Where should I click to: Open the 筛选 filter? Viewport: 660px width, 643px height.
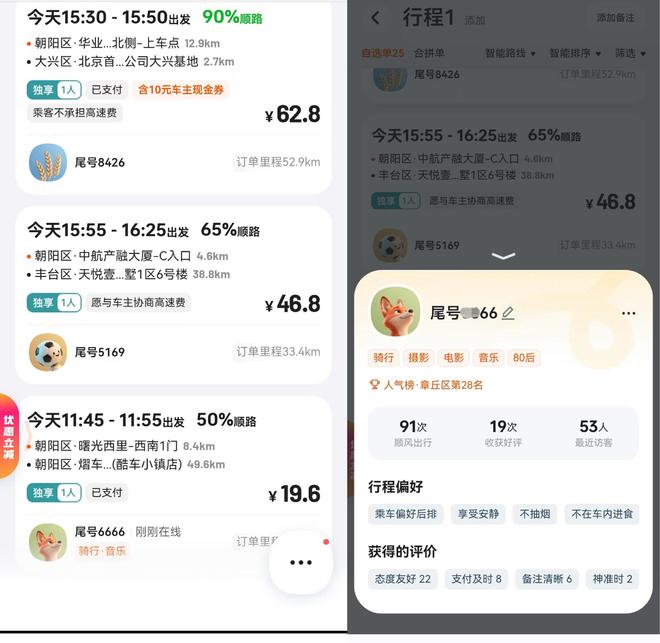[629, 53]
